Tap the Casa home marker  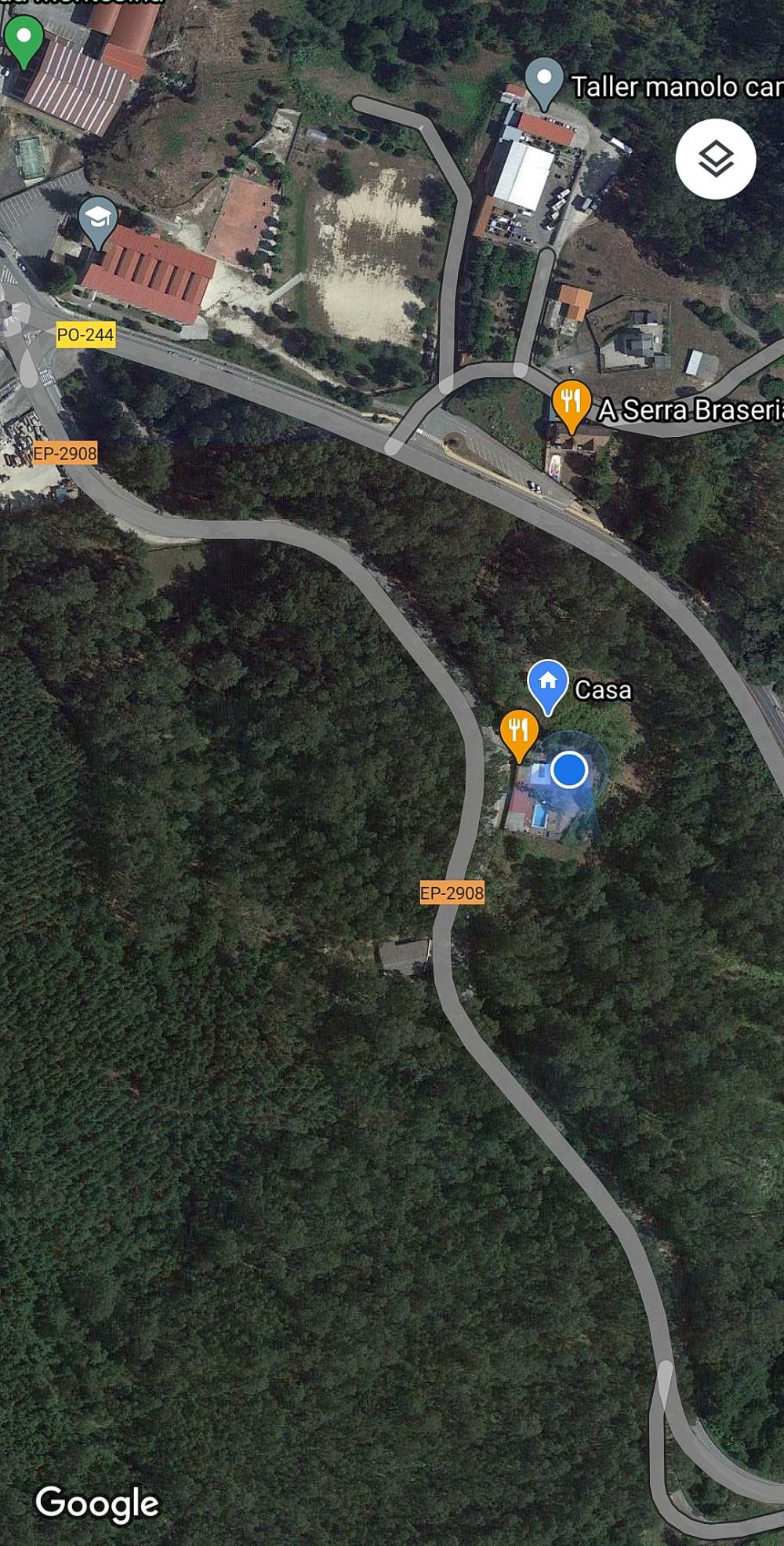547,682
